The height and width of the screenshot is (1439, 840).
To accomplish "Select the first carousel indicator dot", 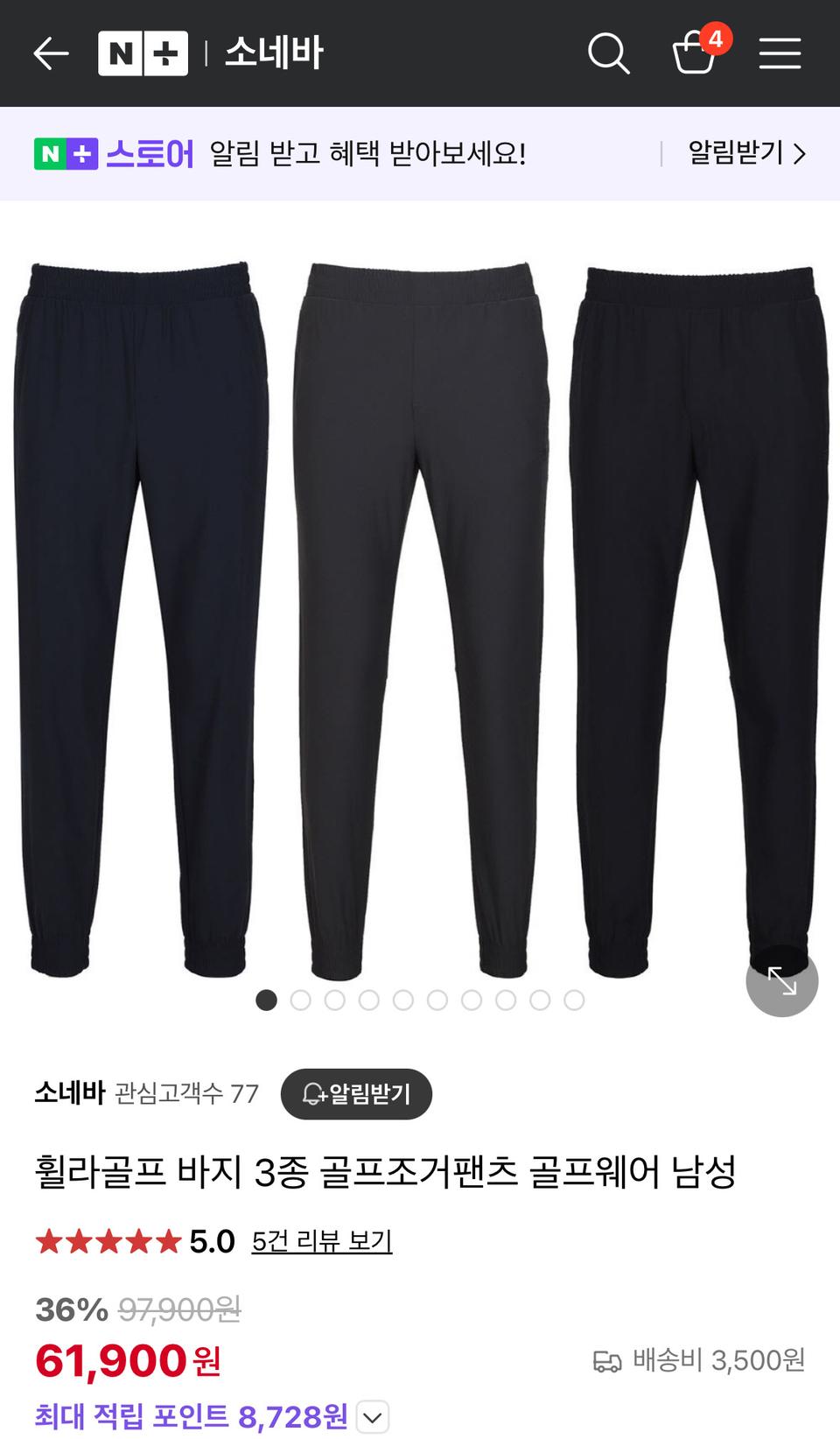I will [266, 998].
